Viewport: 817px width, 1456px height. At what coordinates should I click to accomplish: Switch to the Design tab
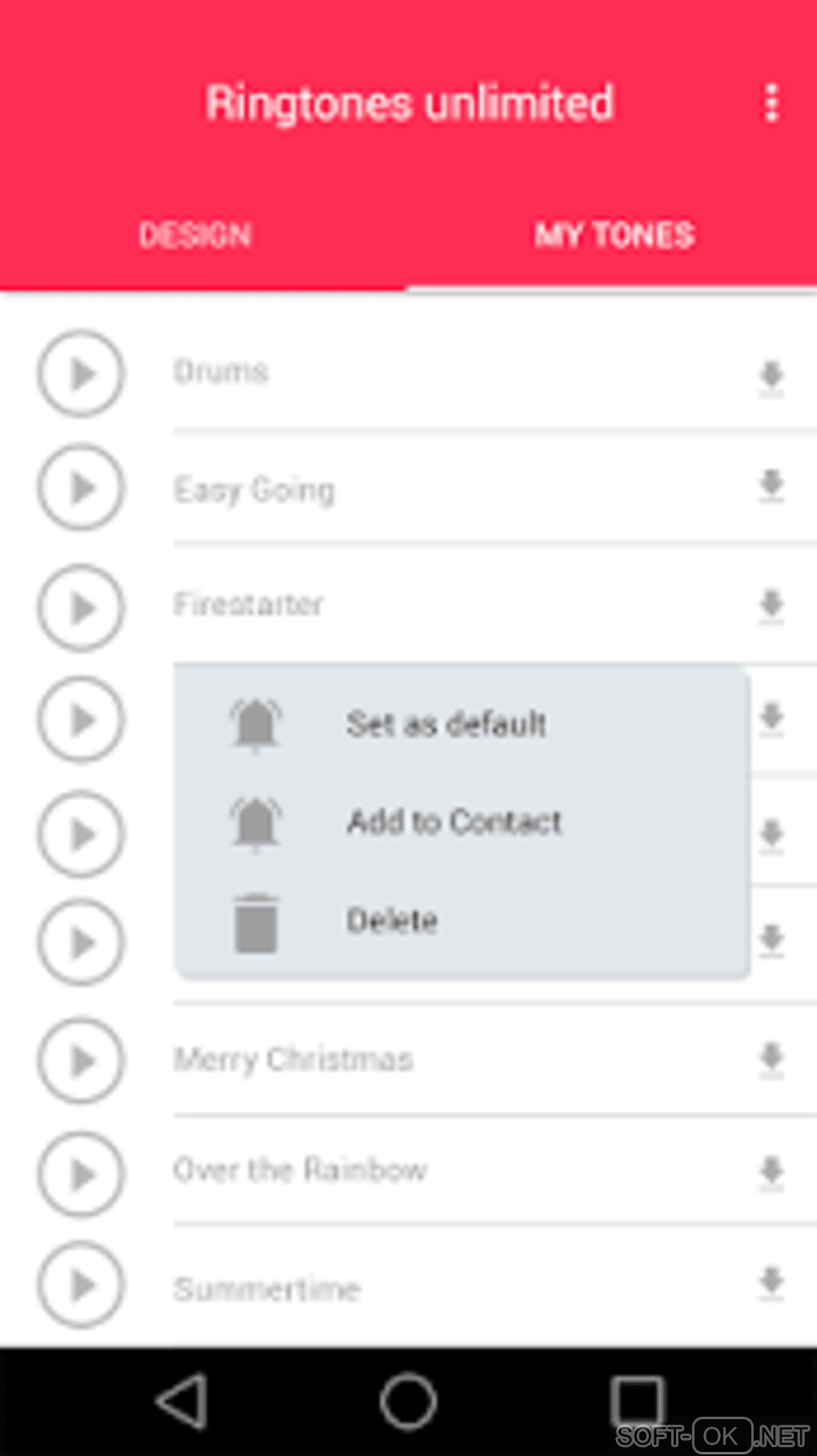[195, 236]
